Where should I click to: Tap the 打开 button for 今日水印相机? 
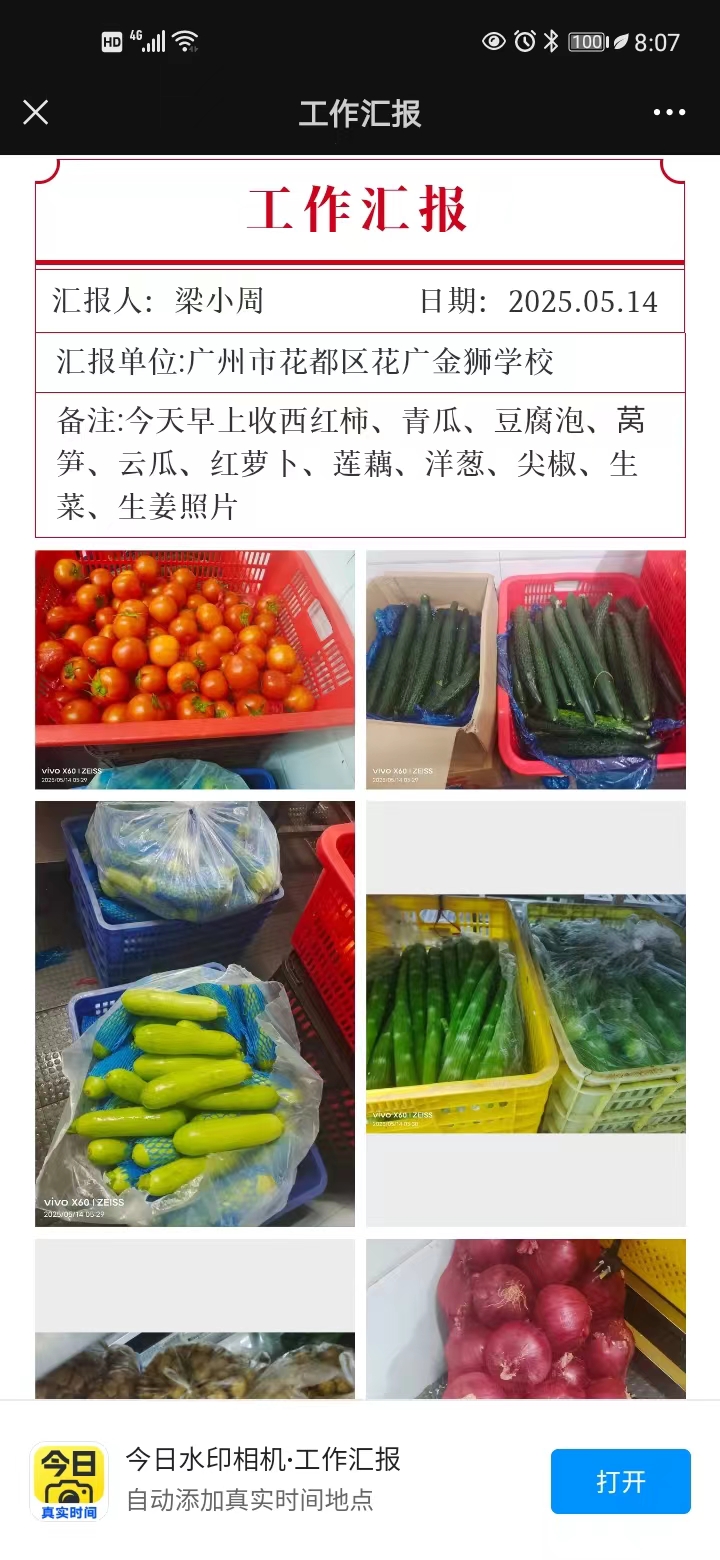pyautogui.click(x=620, y=1481)
